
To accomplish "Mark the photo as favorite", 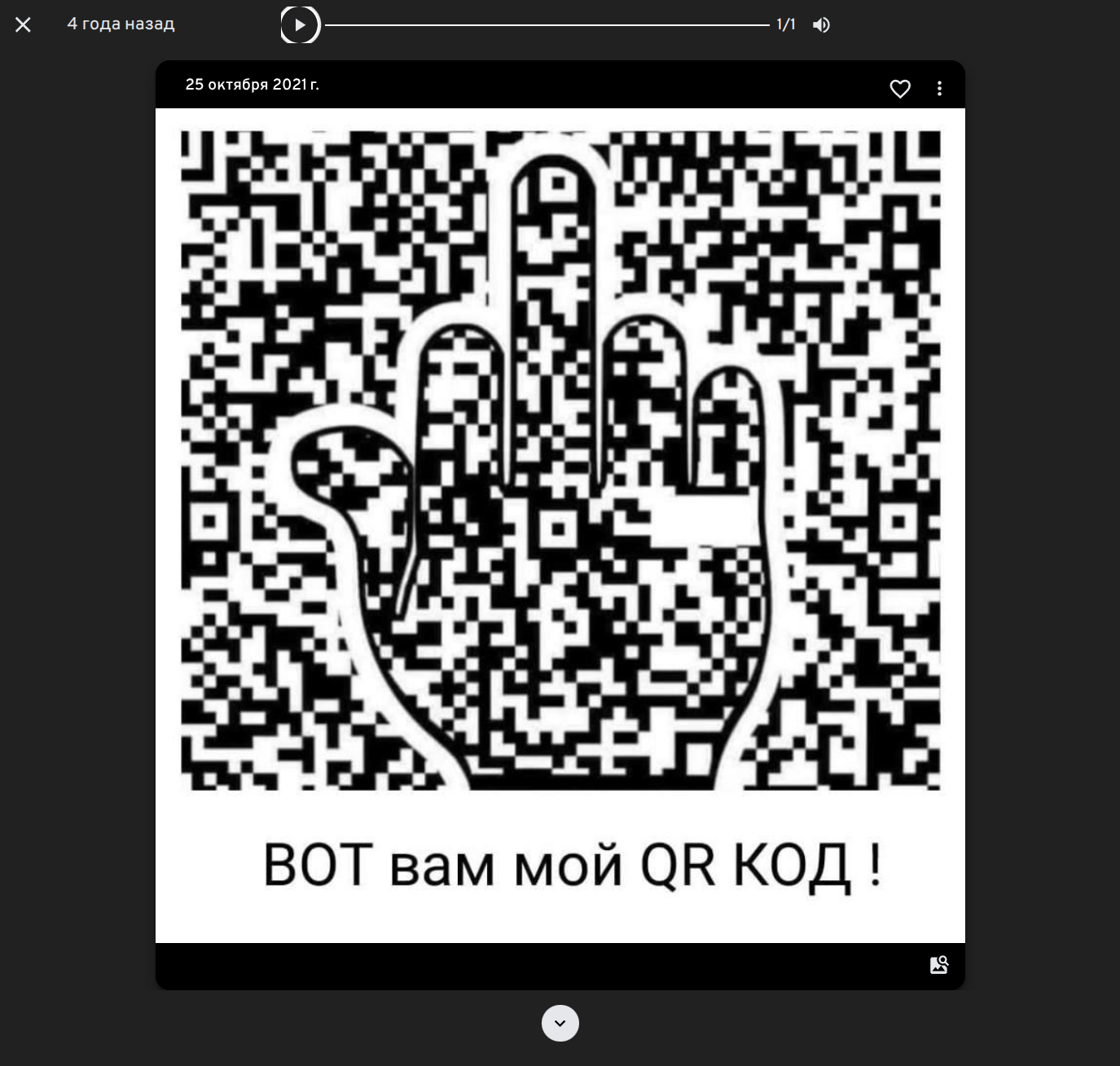I will (x=899, y=89).
